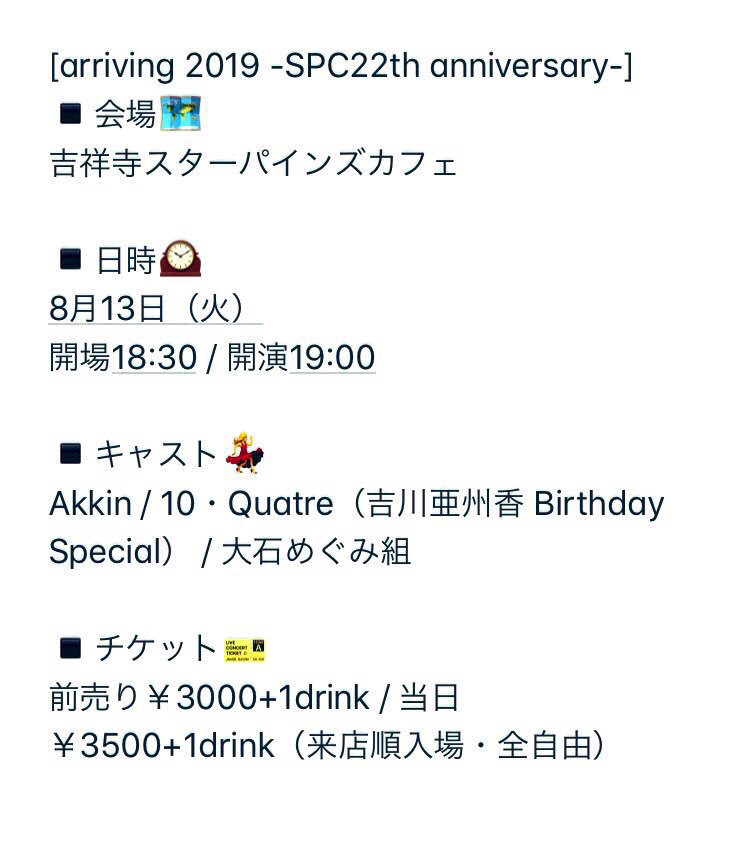750x847 pixels.
Task: Select the underlined start time 19:00
Action: pyautogui.click(x=333, y=357)
